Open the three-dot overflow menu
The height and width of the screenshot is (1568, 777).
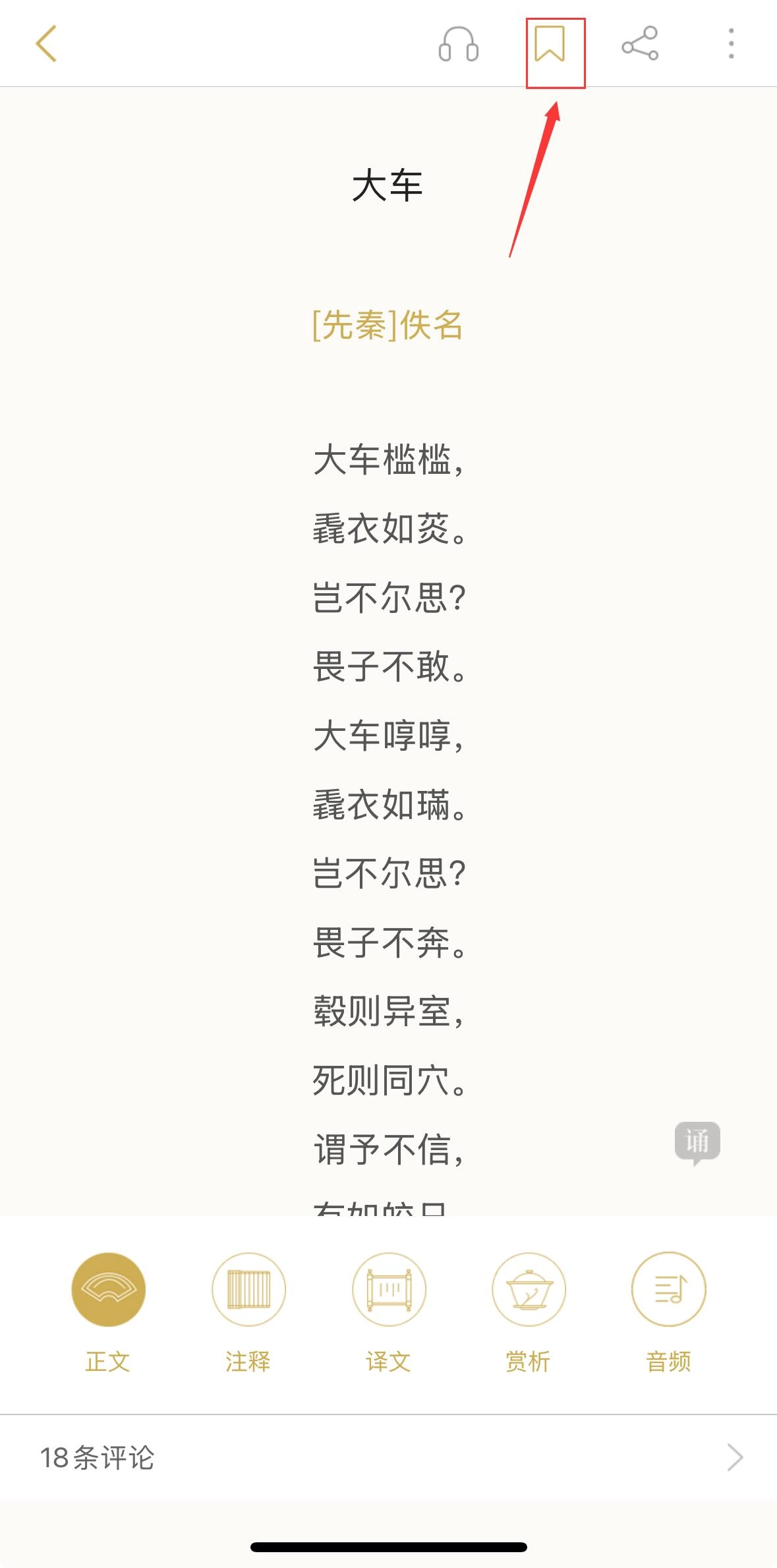pyautogui.click(x=731, y=44)
